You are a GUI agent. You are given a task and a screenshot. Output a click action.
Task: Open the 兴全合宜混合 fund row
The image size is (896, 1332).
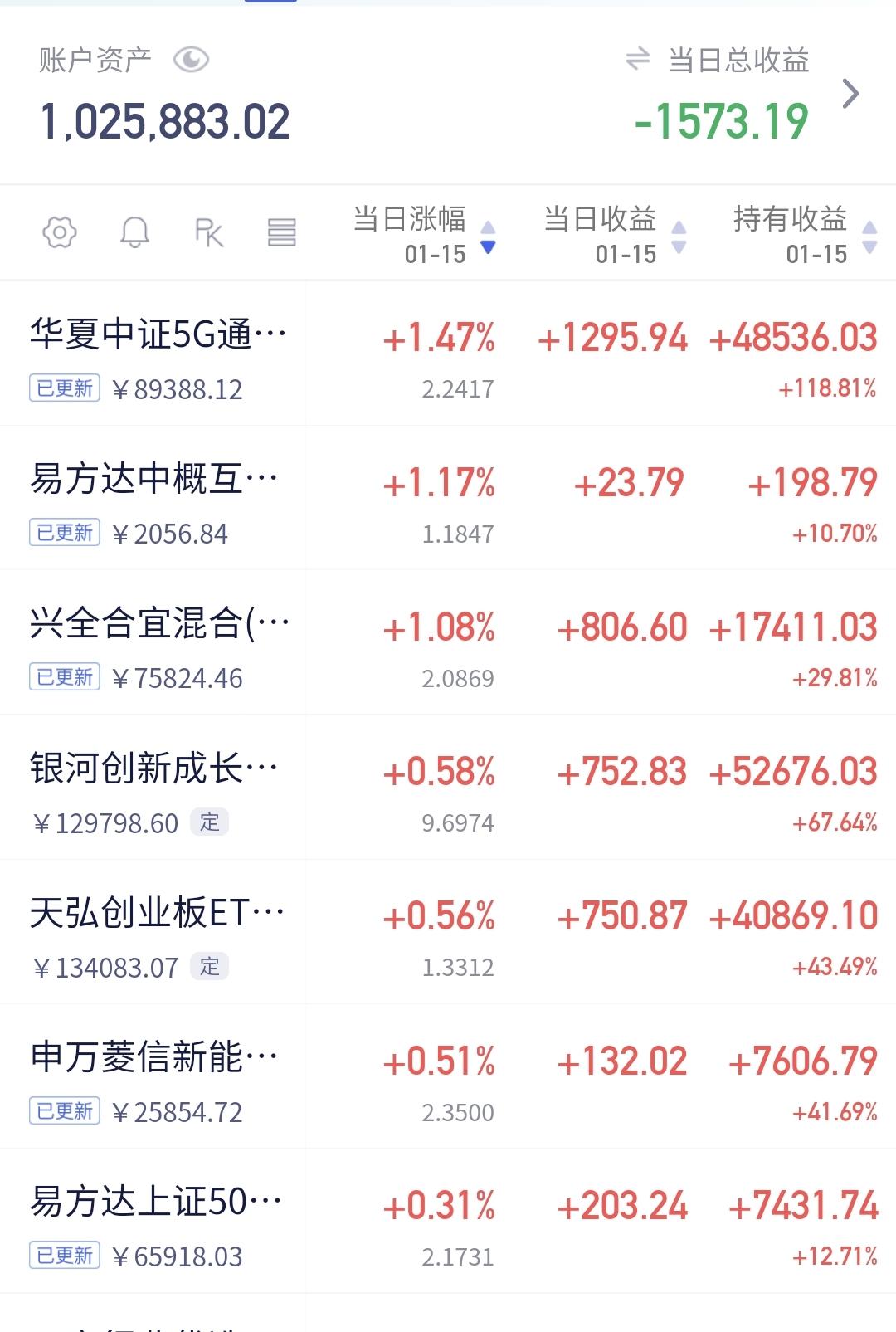tap(448, 642)
